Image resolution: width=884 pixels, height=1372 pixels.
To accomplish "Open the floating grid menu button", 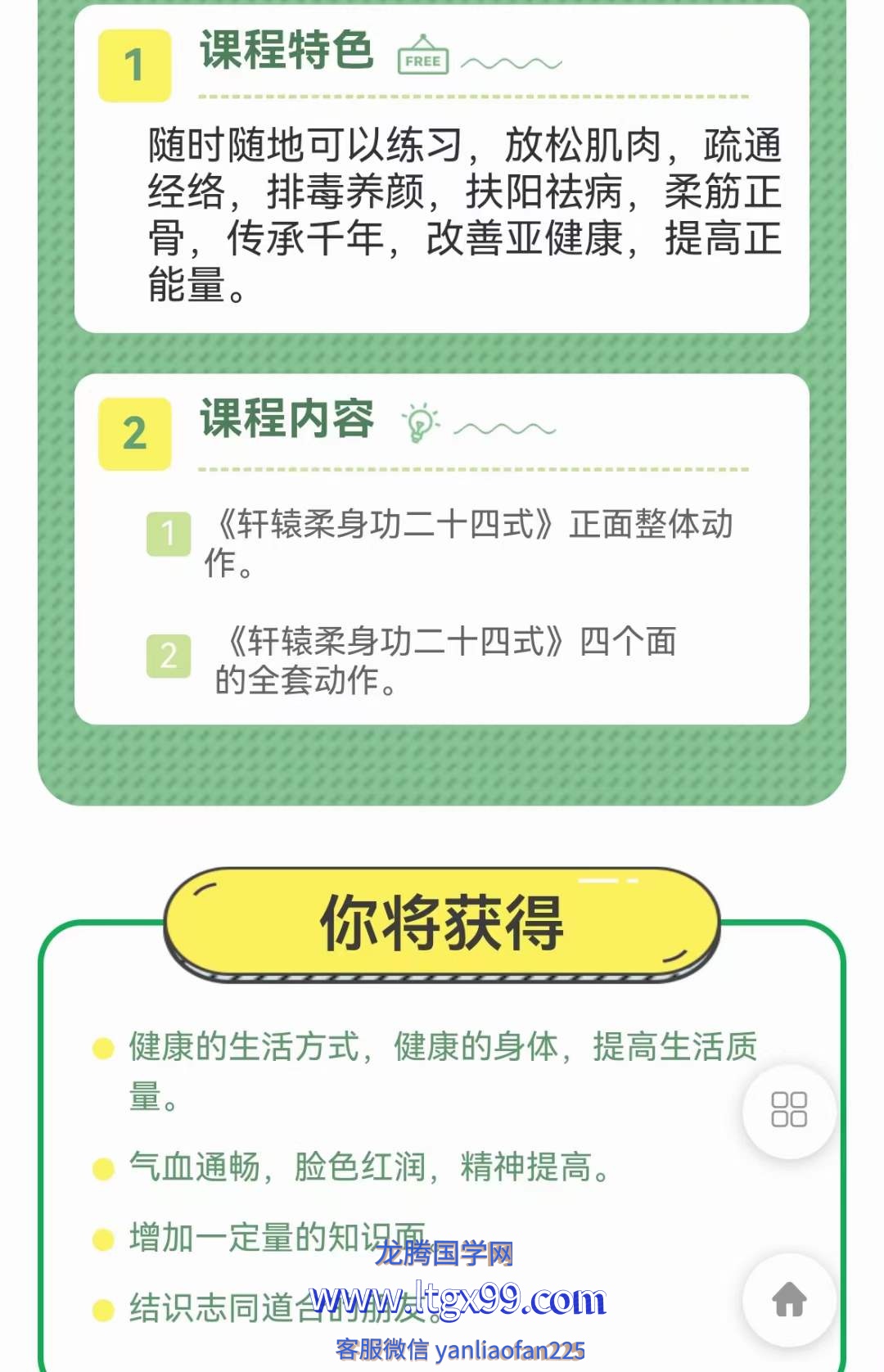I will tap(789, 1111).
